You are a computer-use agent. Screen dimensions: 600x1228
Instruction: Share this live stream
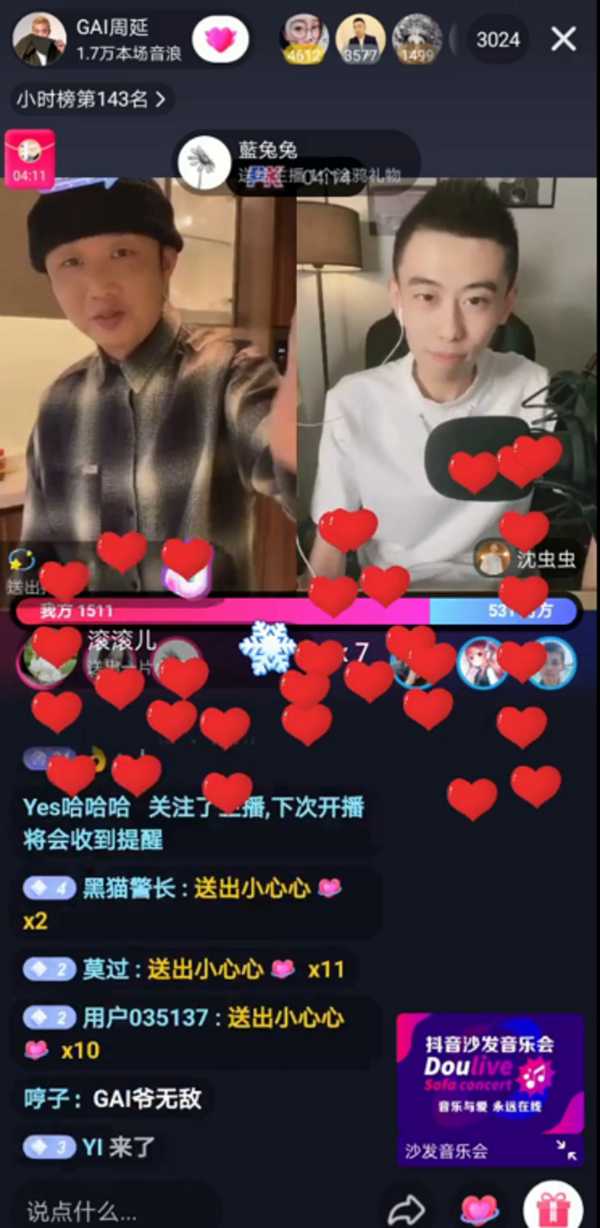406,1208
